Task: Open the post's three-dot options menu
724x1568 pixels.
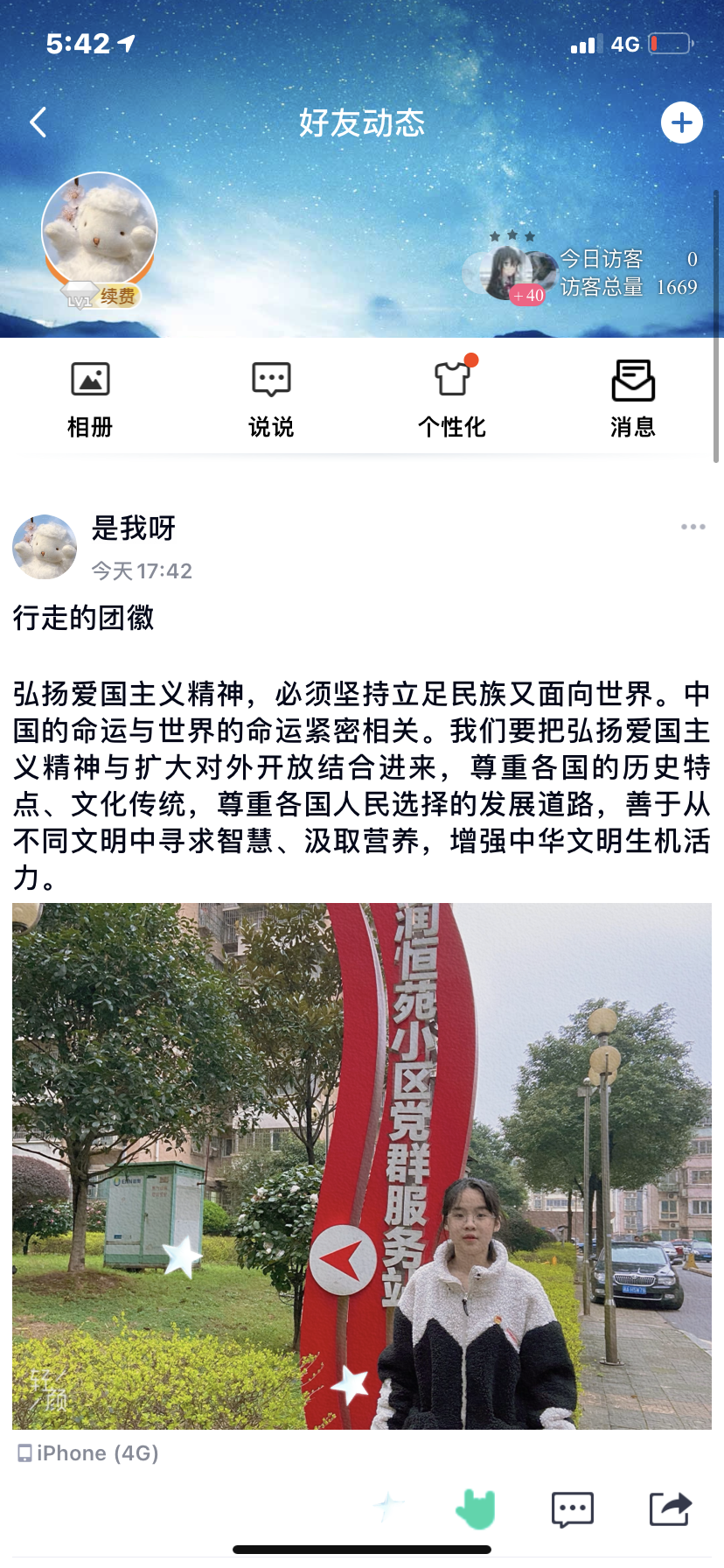Action: [693, 527]
